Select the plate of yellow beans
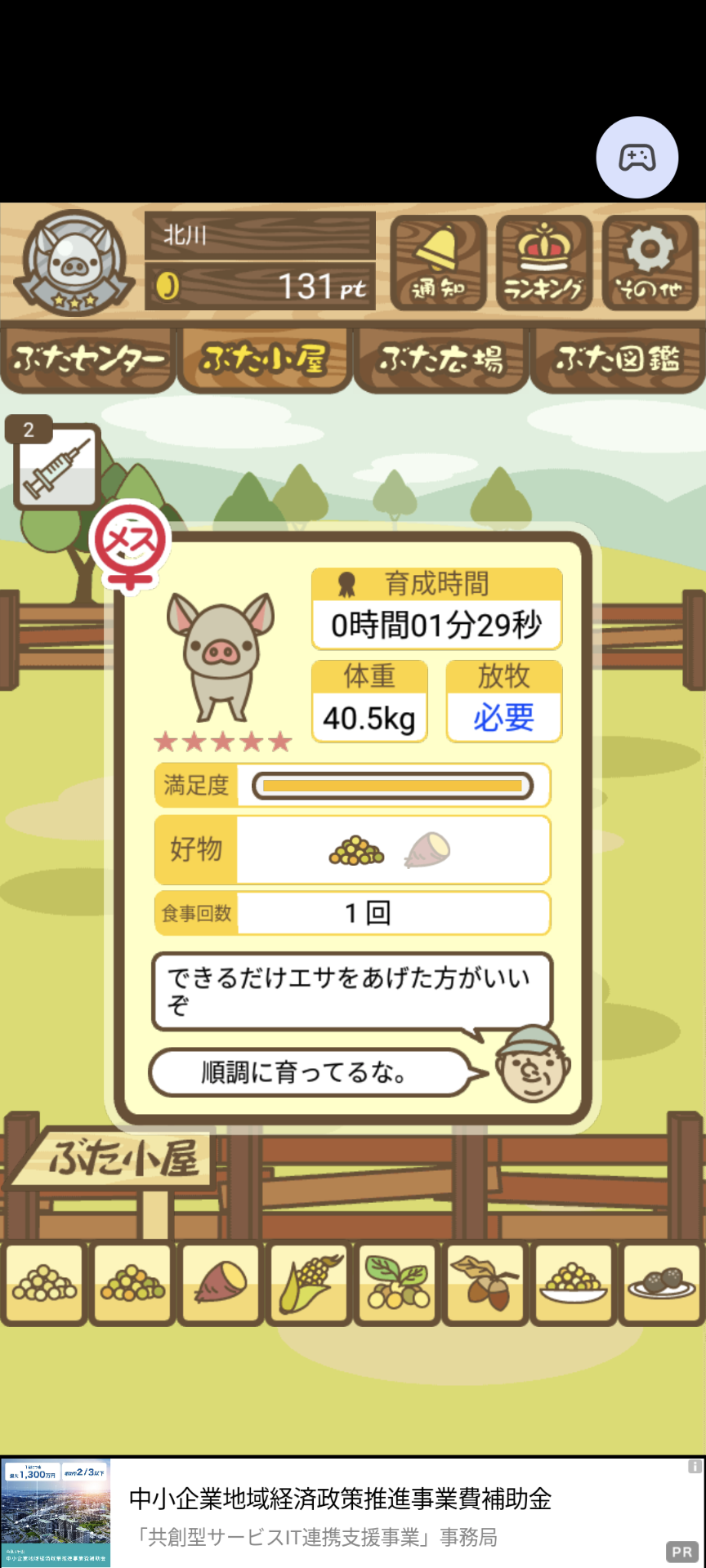Viewport: 706px width, 1568px height. 574,1283
